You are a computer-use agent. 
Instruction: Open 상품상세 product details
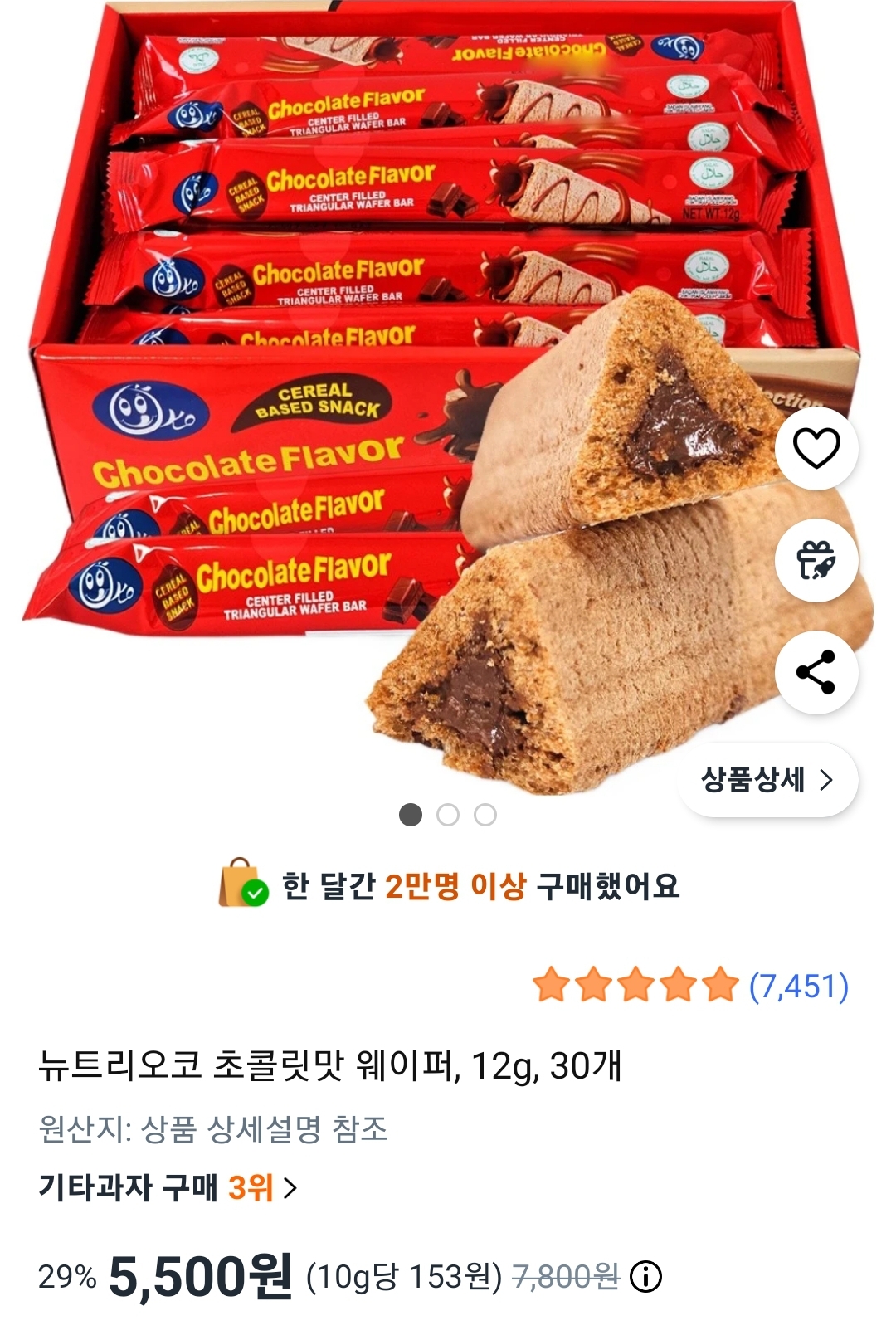[x=767, y=780]
